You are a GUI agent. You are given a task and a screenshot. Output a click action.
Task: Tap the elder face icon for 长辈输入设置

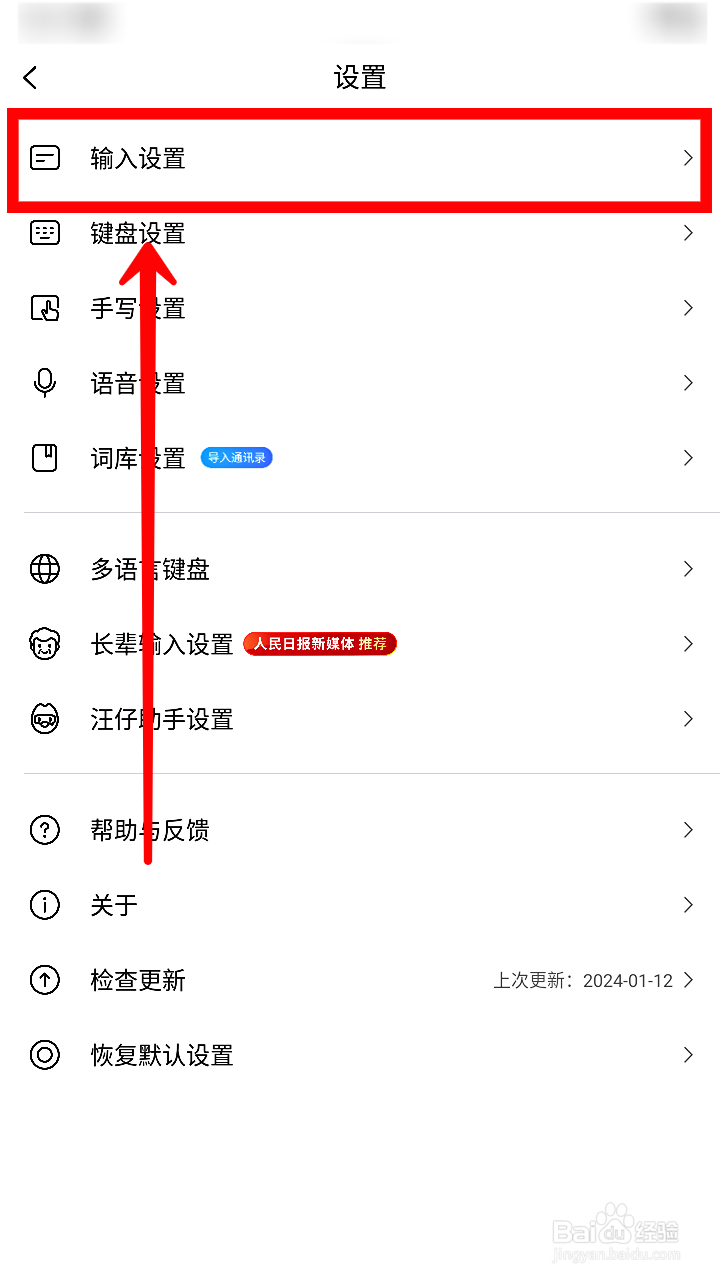pos(45,644)
